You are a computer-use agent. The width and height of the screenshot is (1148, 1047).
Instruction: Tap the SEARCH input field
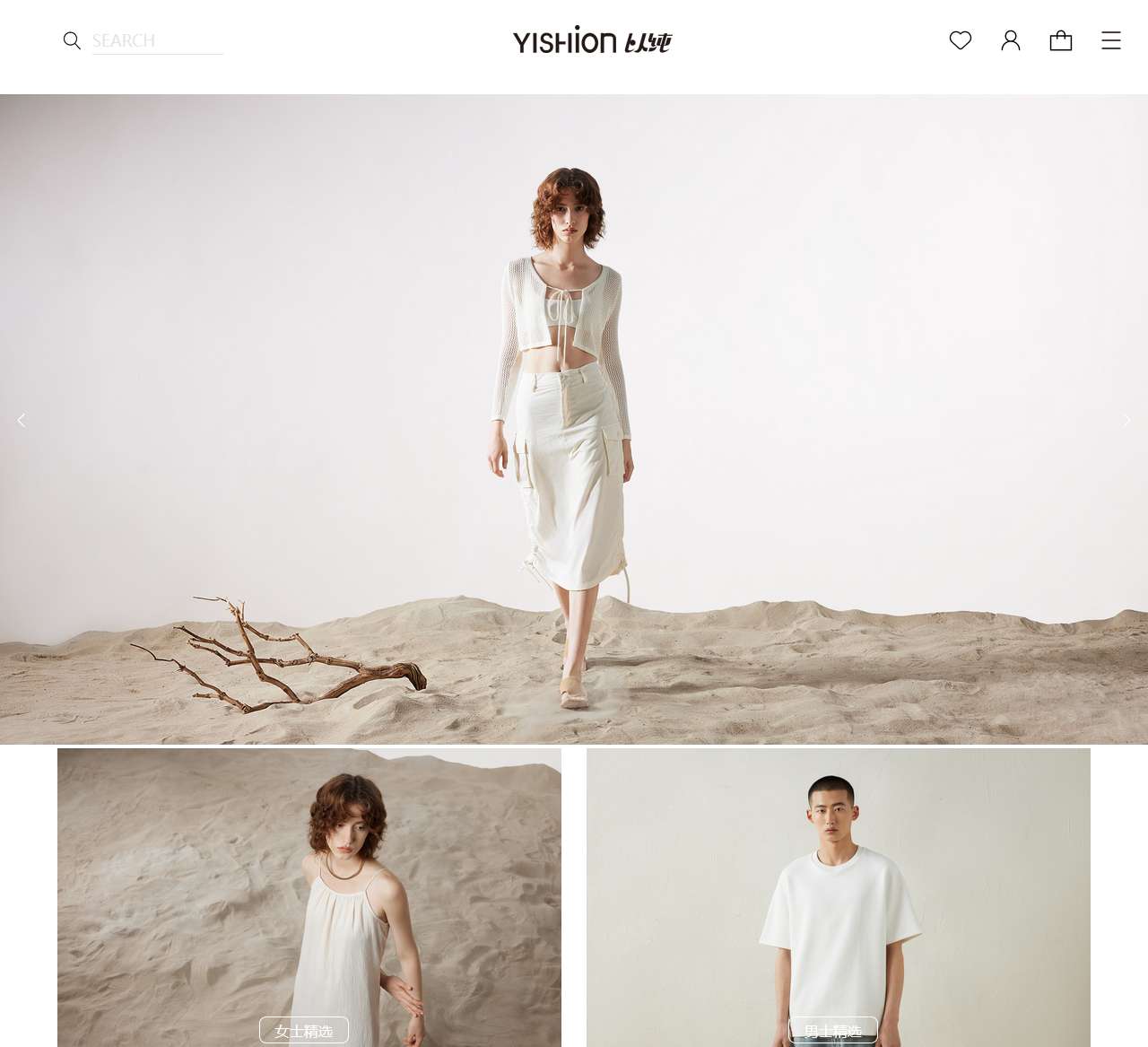pyautogui.click(x=157, y=41)
